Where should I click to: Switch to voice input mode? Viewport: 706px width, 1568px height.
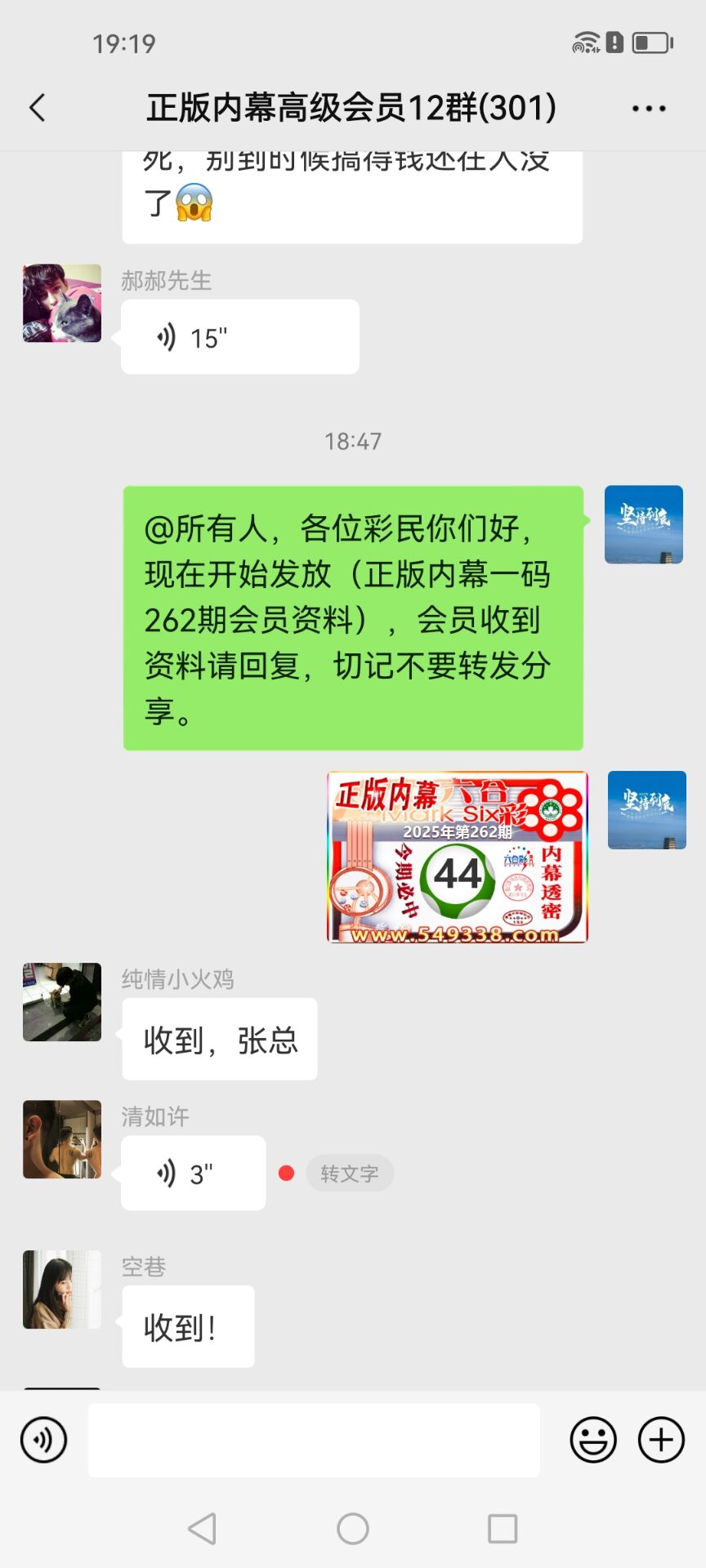(44, 1440)
